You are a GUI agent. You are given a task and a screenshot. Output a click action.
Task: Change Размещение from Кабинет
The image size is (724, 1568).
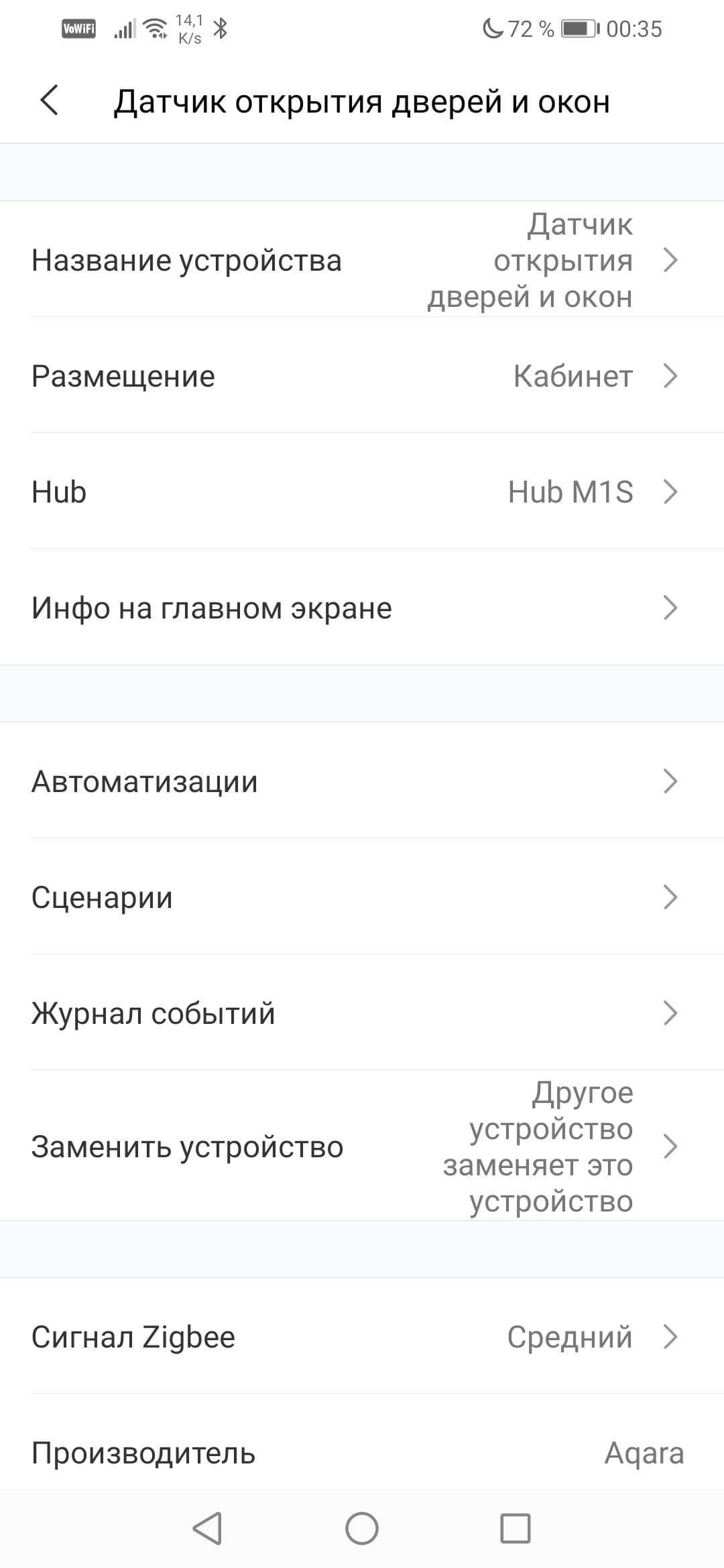(362, 376)
